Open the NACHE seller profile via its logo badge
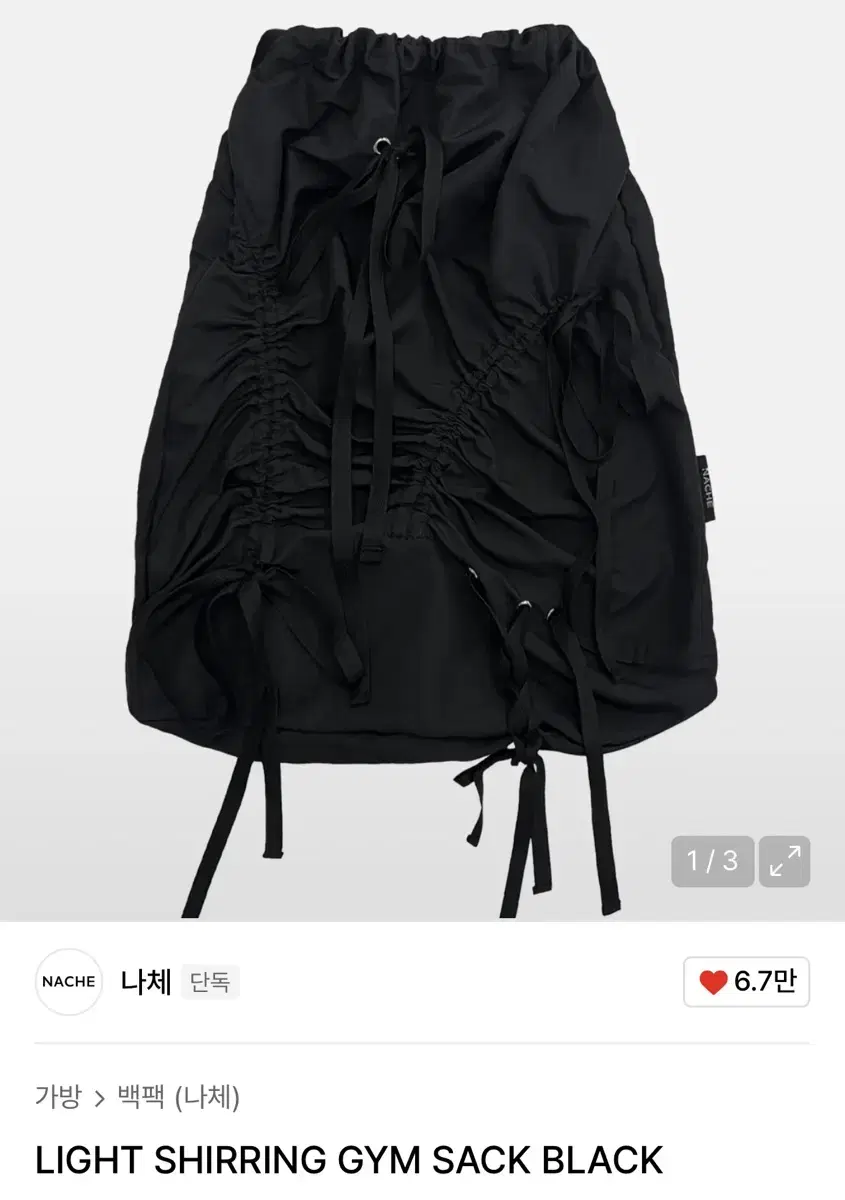Screen dimensions: 845x1200 69,980
